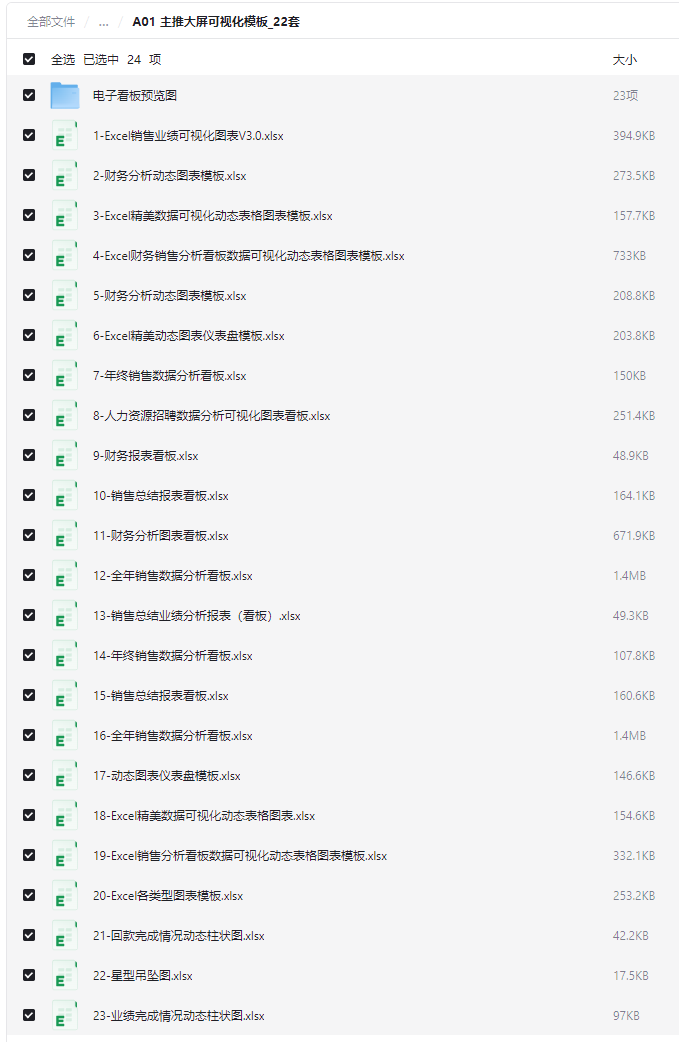Viewport: 679px width, 1042px height.
Task: Open 17-动态图表仪表盘模板.xlsx
Action: 166,776
